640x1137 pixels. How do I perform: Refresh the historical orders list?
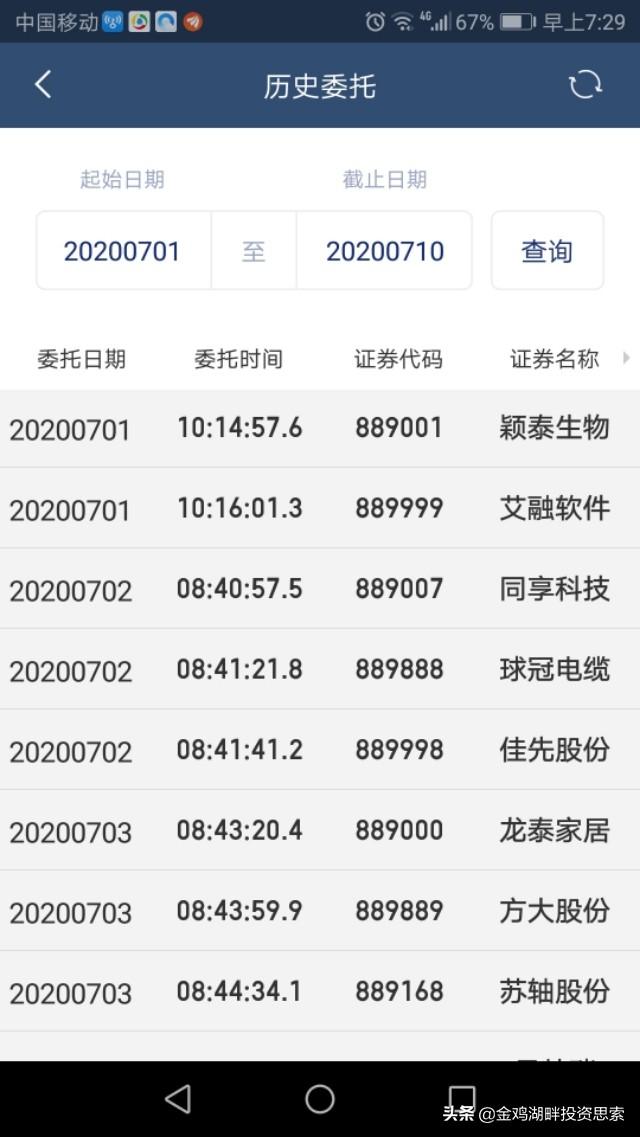(x=585, y=85)
